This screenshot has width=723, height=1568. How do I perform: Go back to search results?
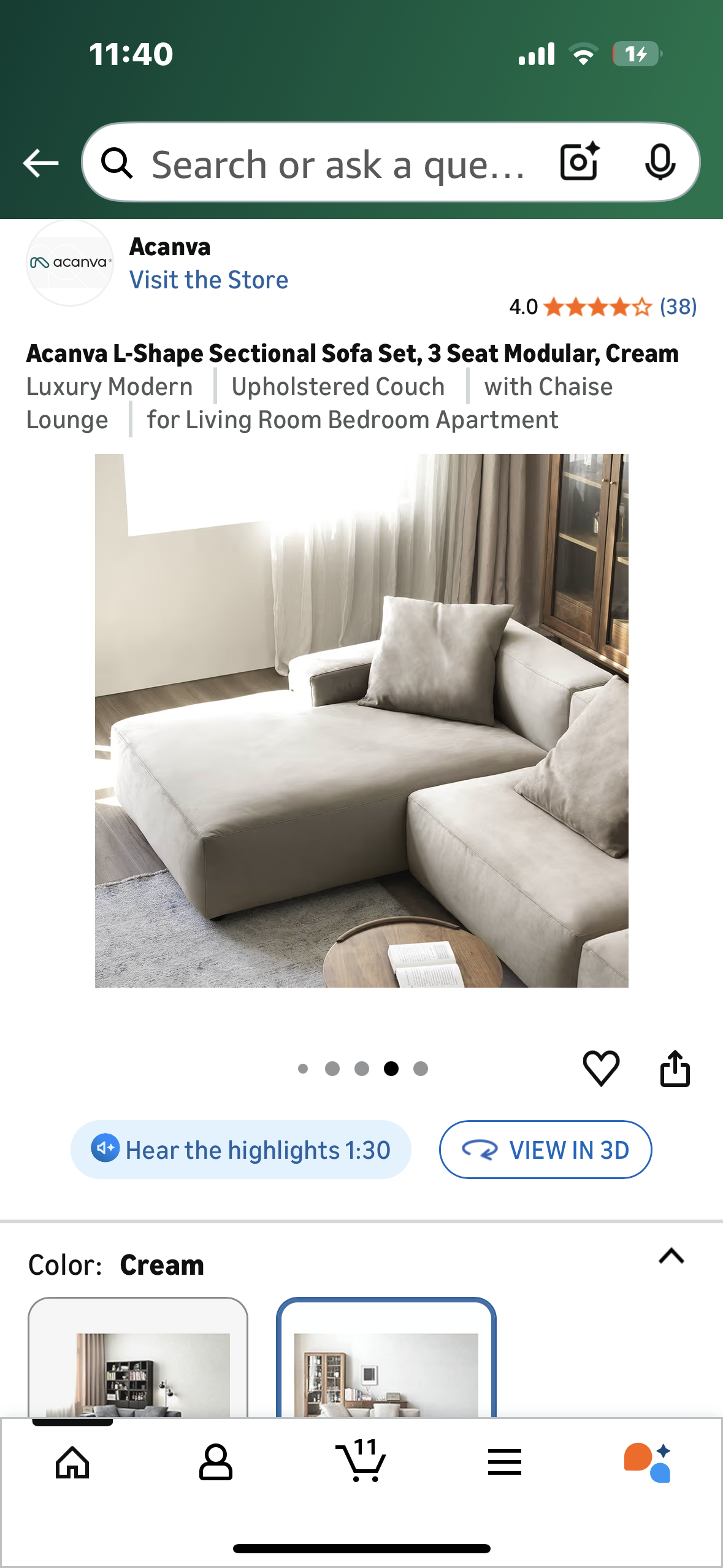[39, 163]
